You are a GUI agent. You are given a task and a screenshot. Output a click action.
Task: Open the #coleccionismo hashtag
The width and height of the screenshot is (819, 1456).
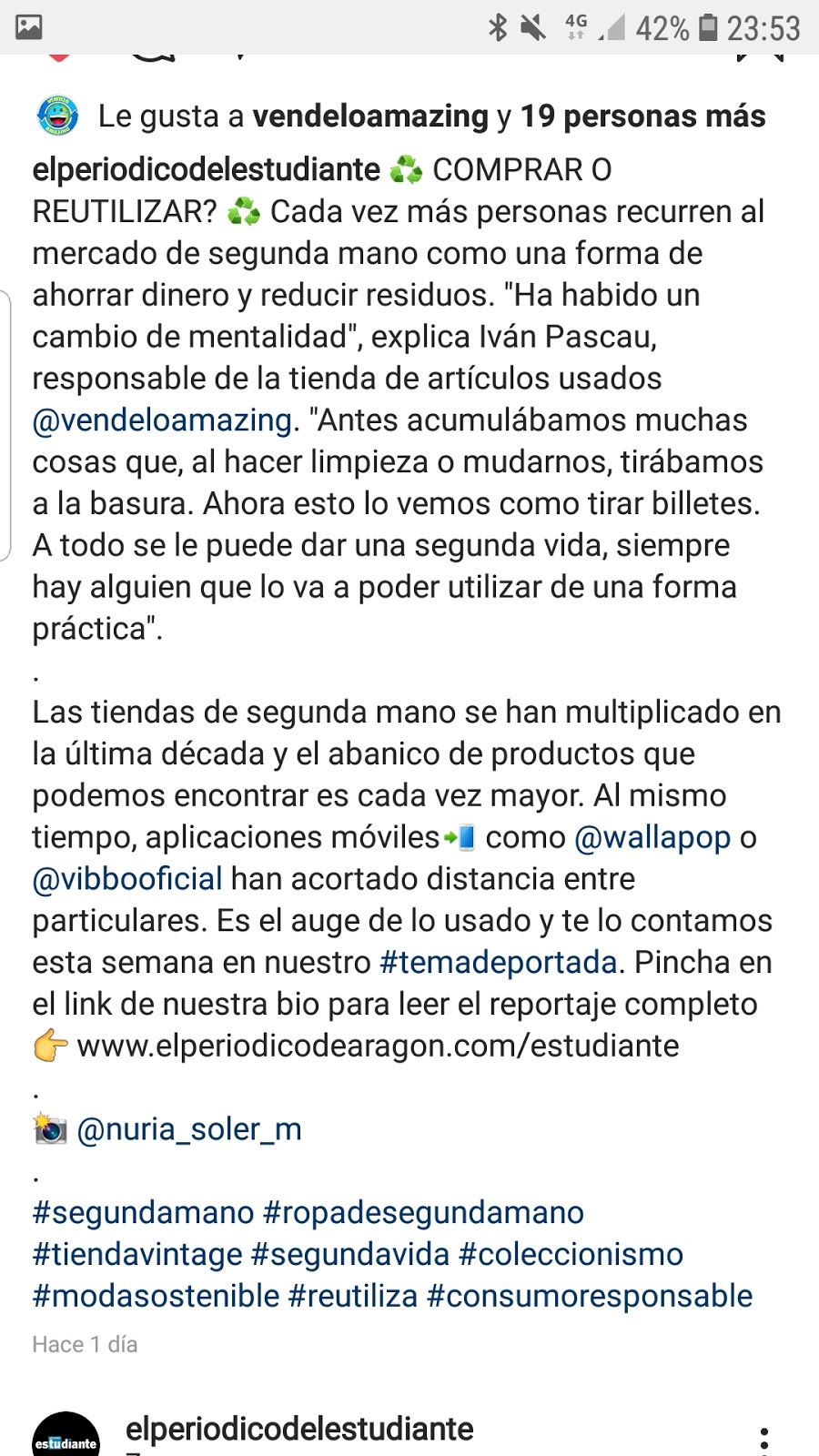(571, 1255)
